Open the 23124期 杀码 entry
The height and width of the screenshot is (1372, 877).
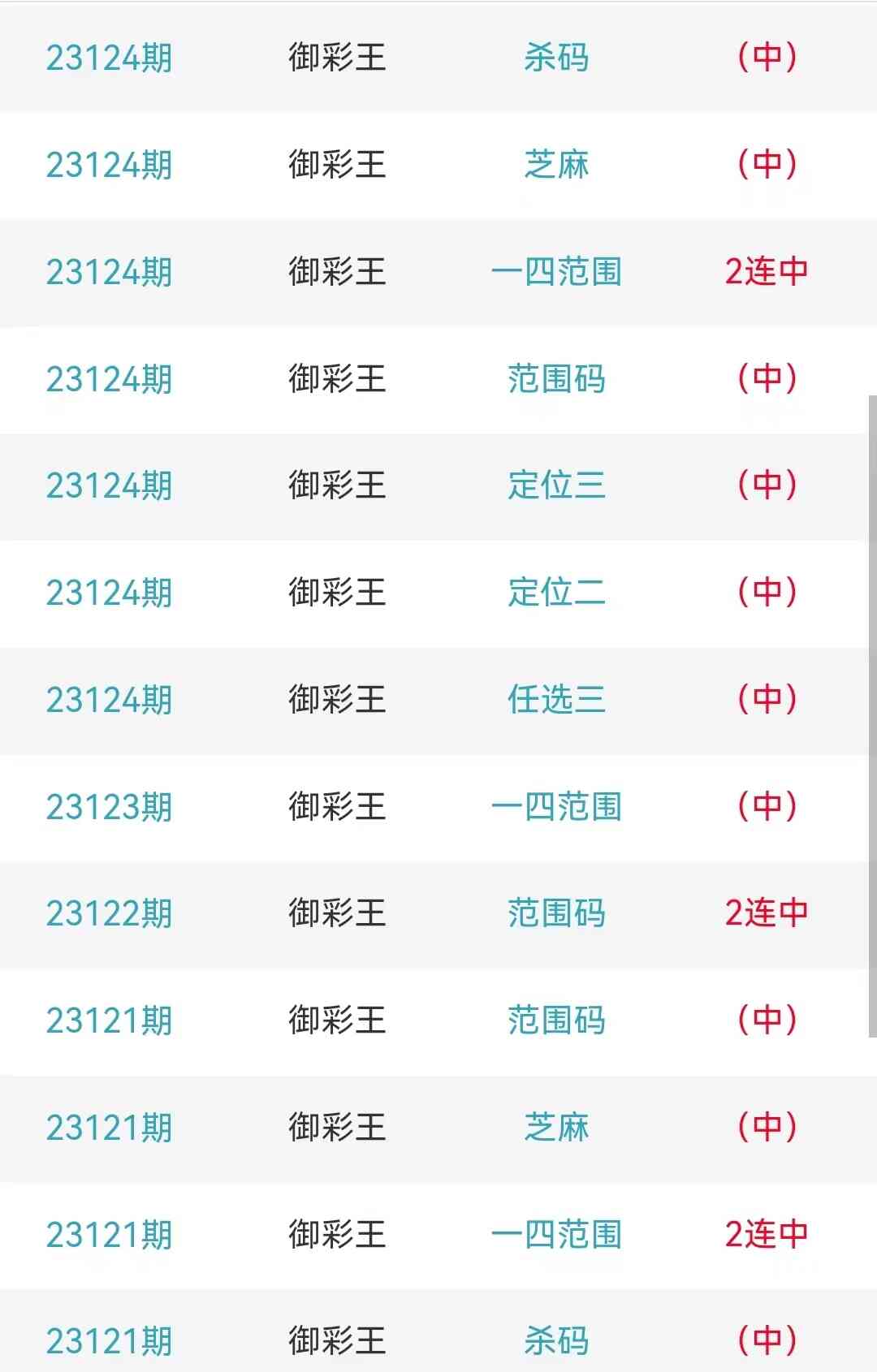(x=556, y=58)
